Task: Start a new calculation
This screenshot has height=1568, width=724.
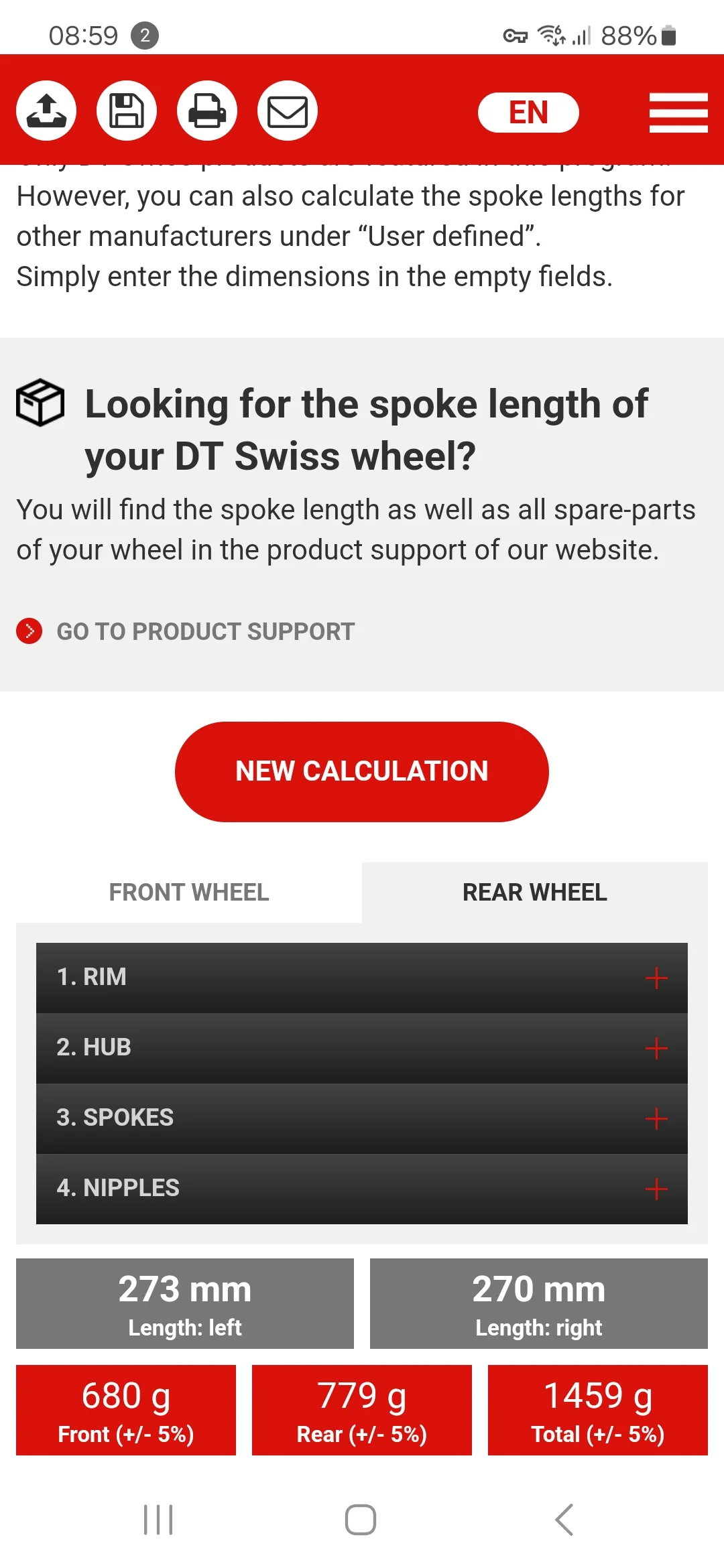Action: 362,771
